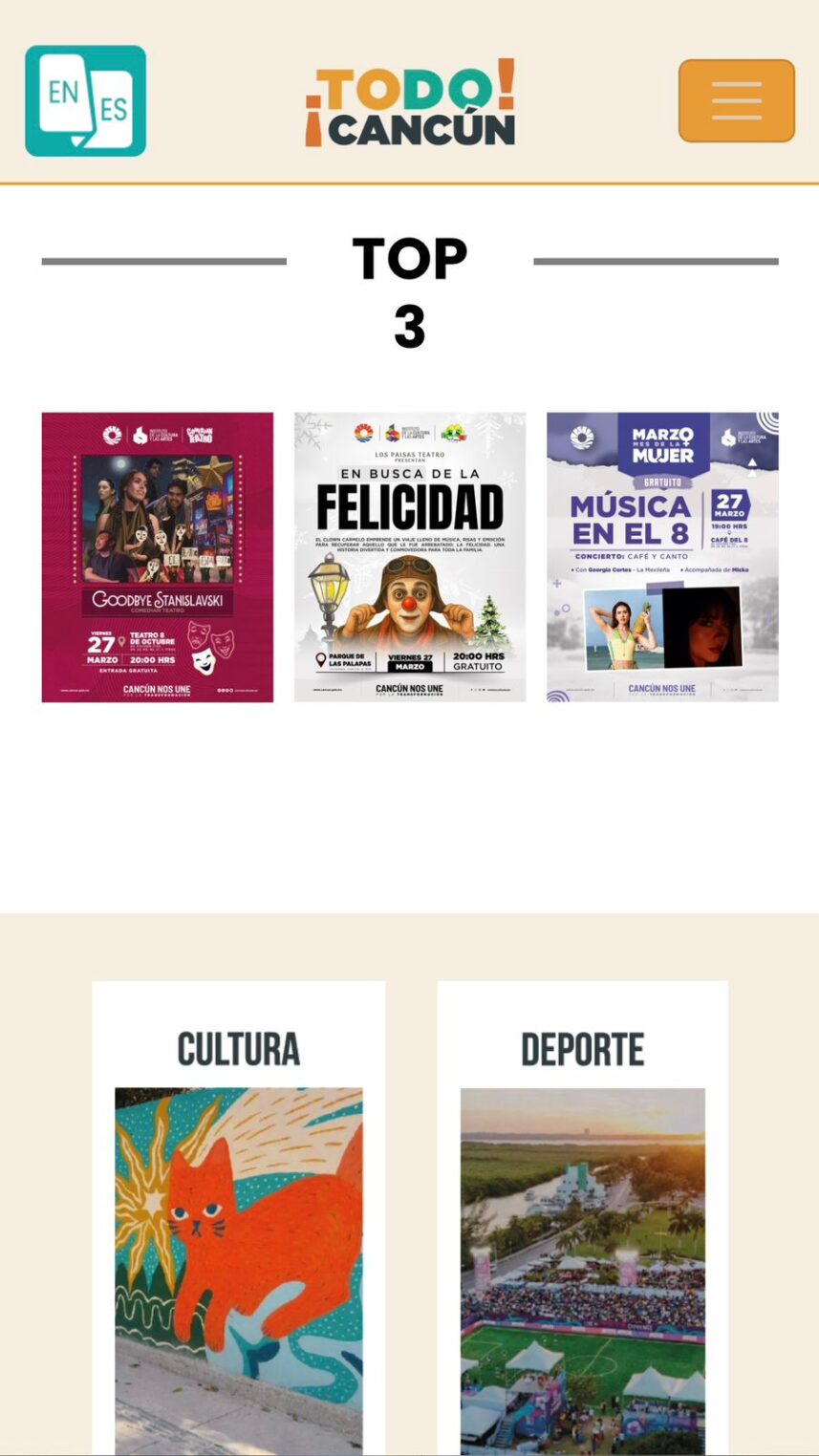The image size is (819, 1456).
Task: Open the hamburger menu
Action: point(736,100)
